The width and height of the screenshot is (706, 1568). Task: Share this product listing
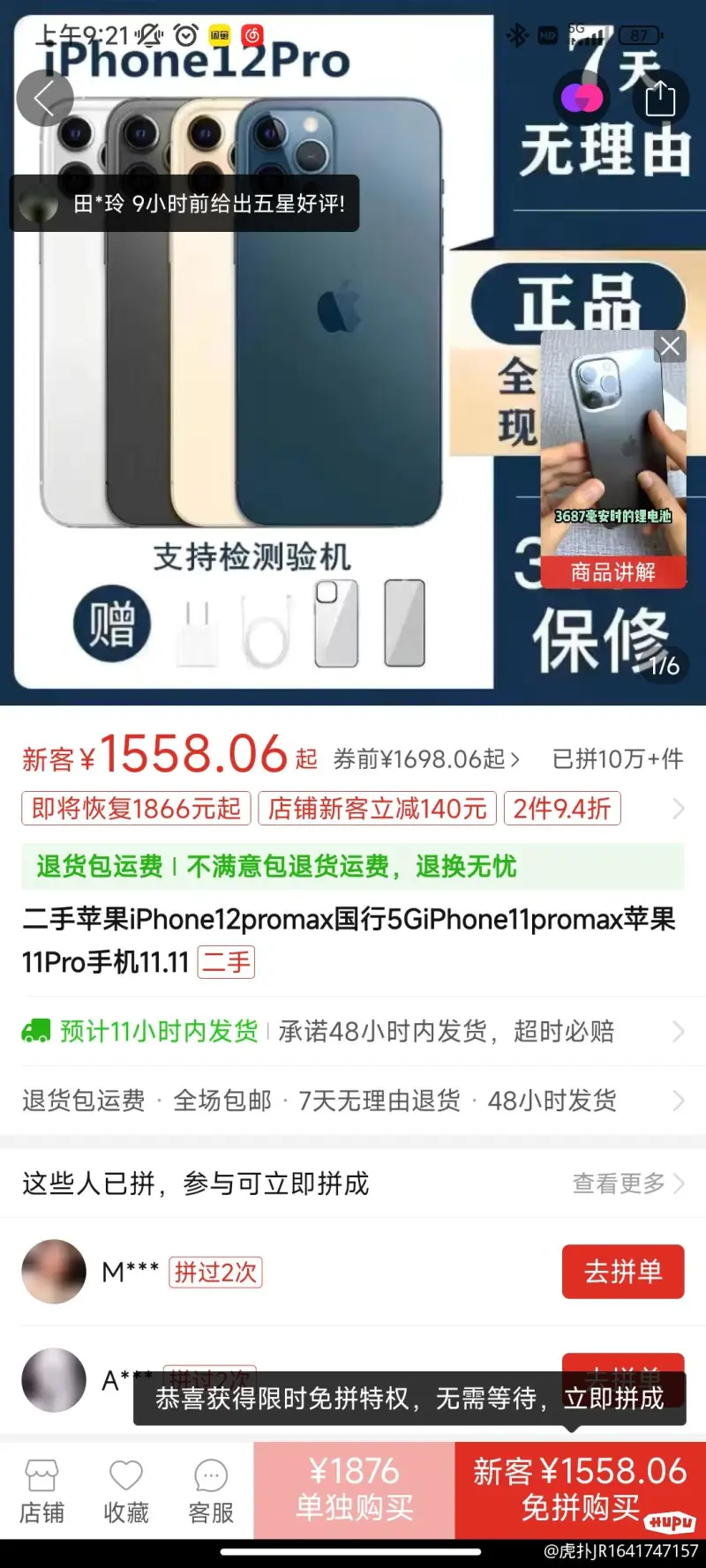659,98
